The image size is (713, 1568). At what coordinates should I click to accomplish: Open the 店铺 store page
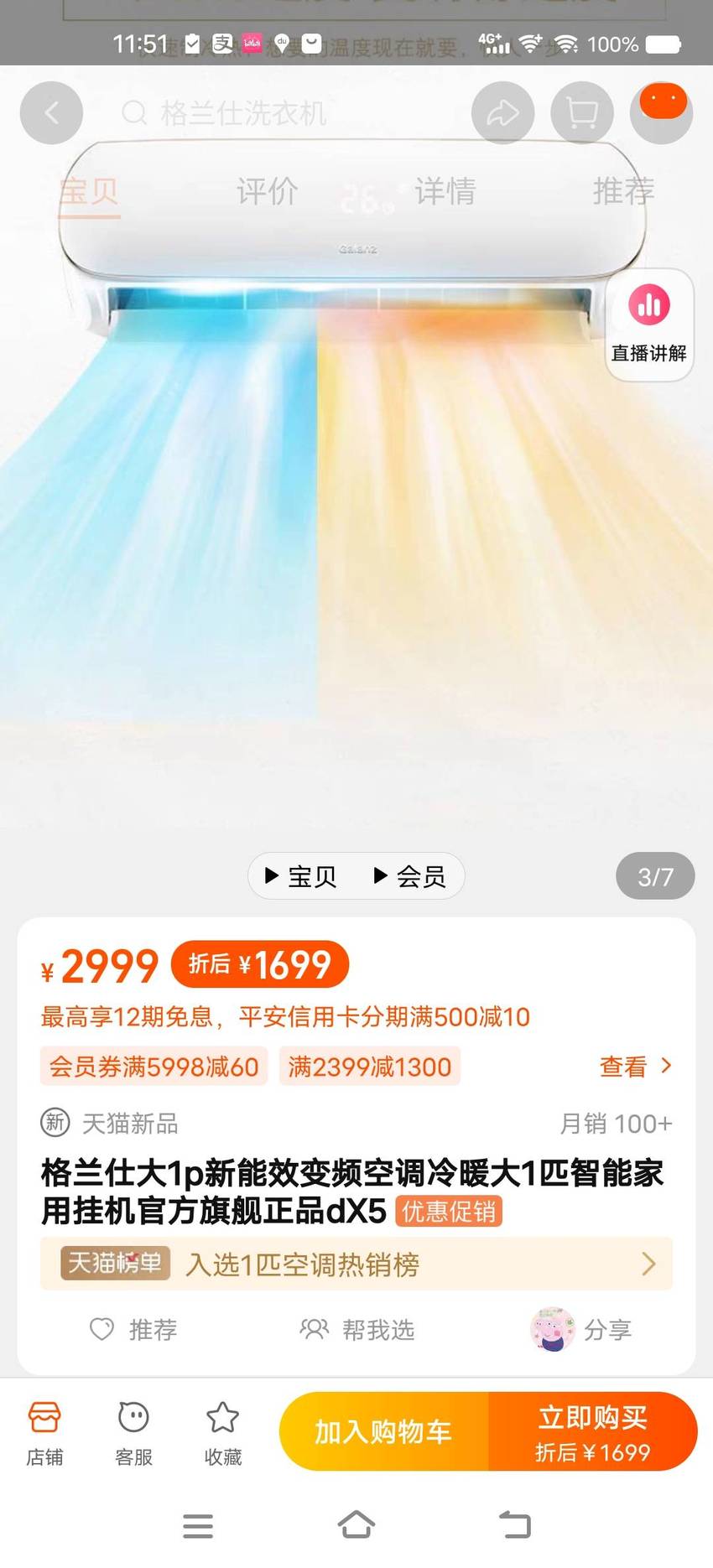[44, 1433]
